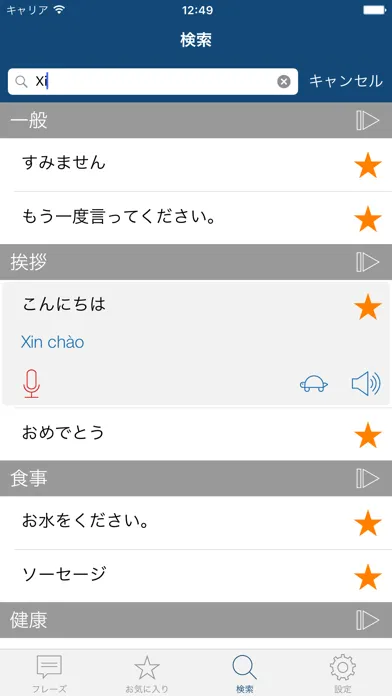Go to the お気に入り favorites tab
392x696 pixels.
tap(147, 674)
